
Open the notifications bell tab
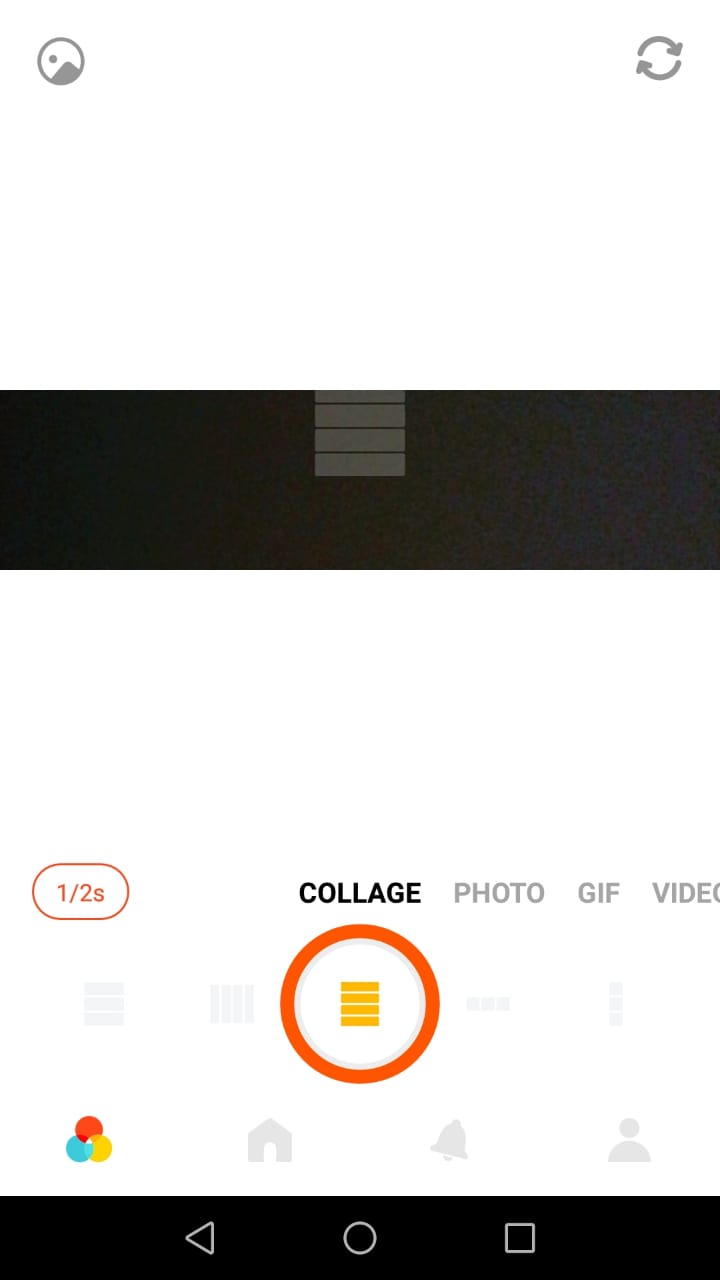[450, 1140]
